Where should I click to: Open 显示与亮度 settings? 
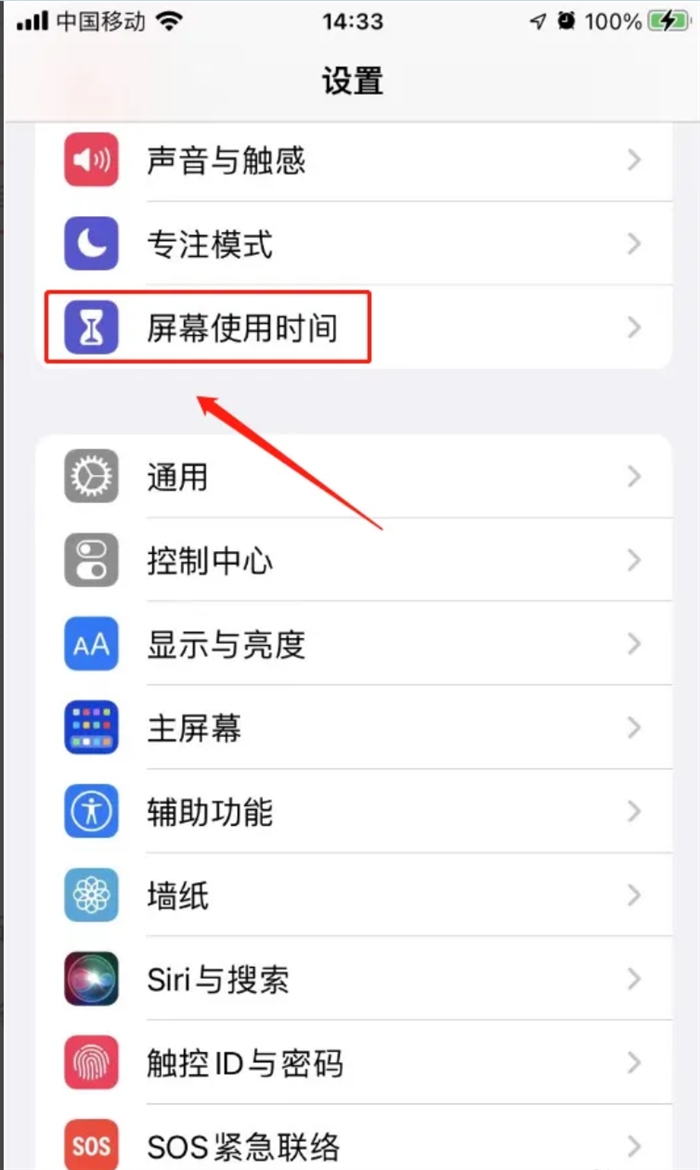click(x=354, y=643)
